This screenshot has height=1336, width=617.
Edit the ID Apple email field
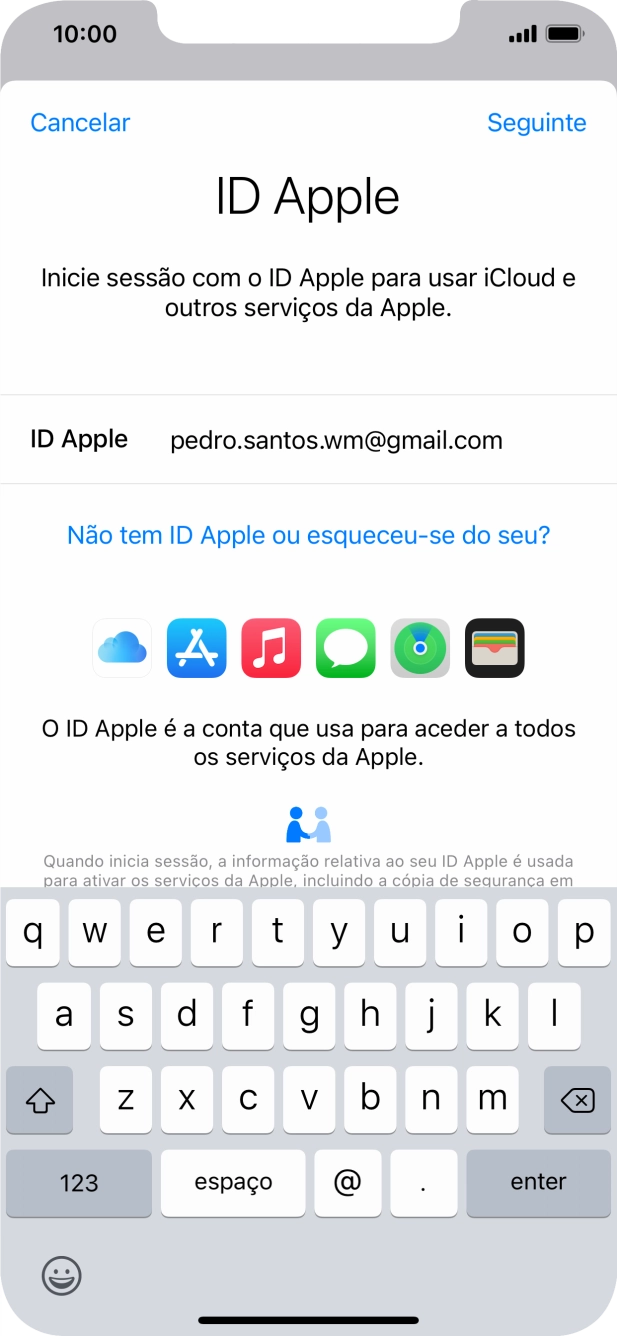336,440
